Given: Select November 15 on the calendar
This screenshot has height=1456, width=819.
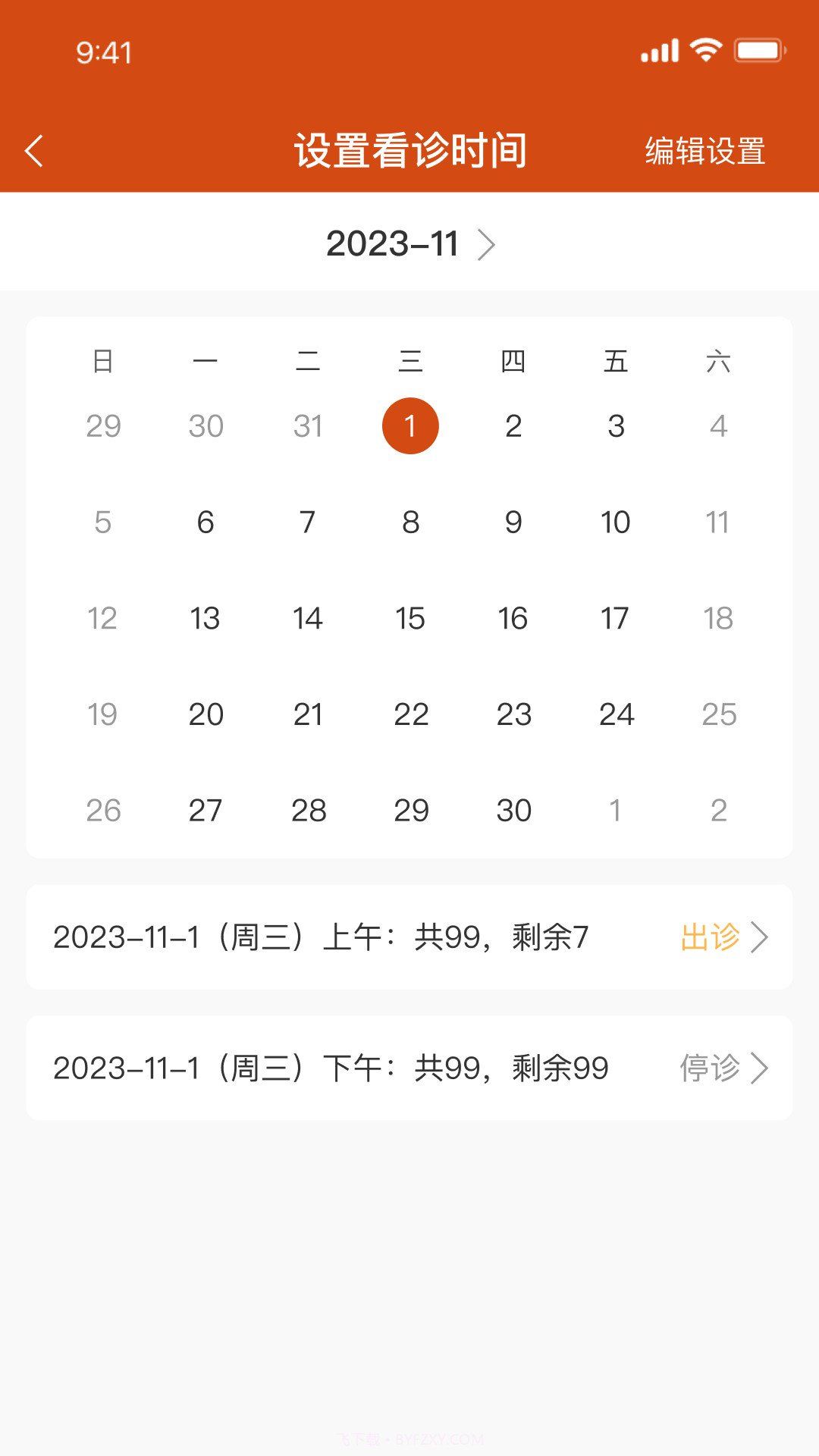Looking at the screenshot, I should 410,618.
